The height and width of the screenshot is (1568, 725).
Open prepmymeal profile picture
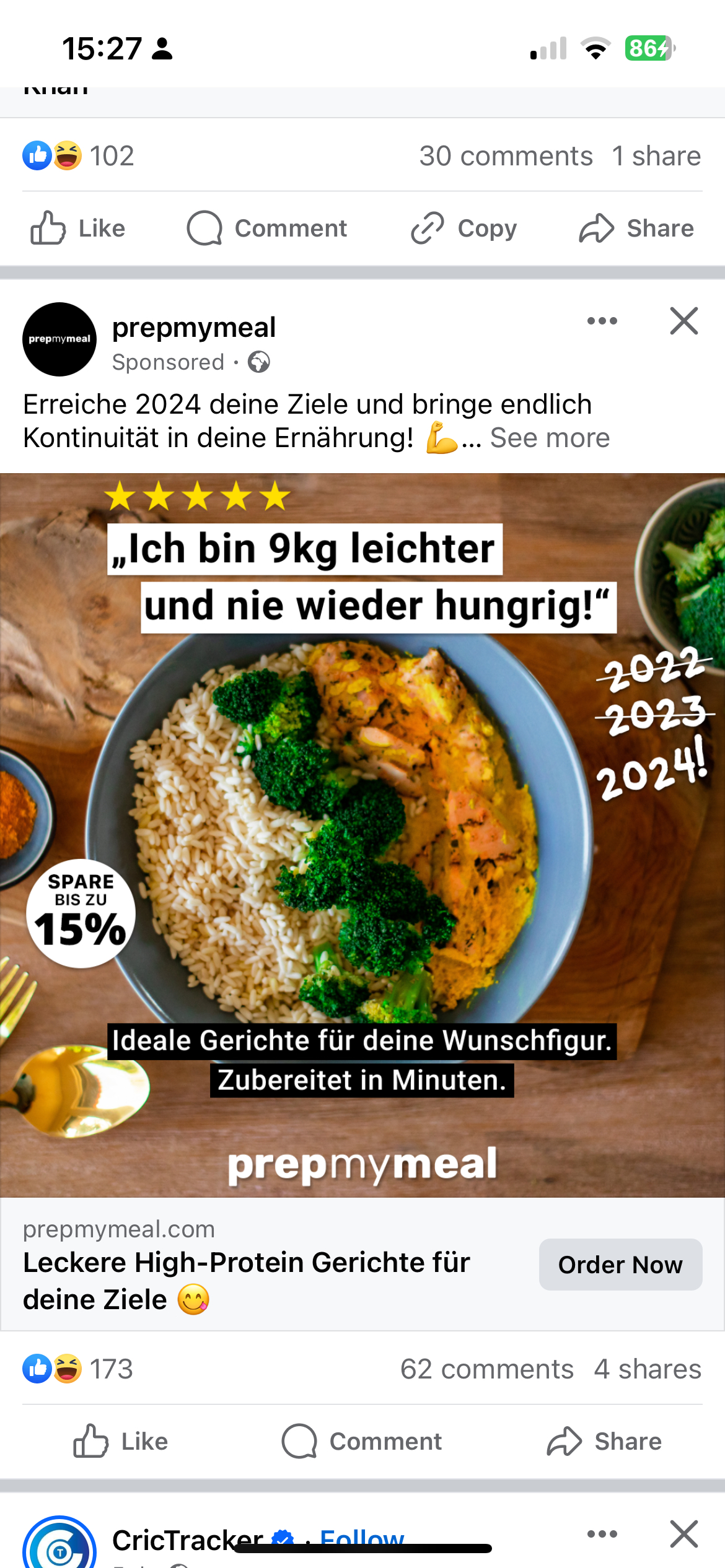point(59,339)
